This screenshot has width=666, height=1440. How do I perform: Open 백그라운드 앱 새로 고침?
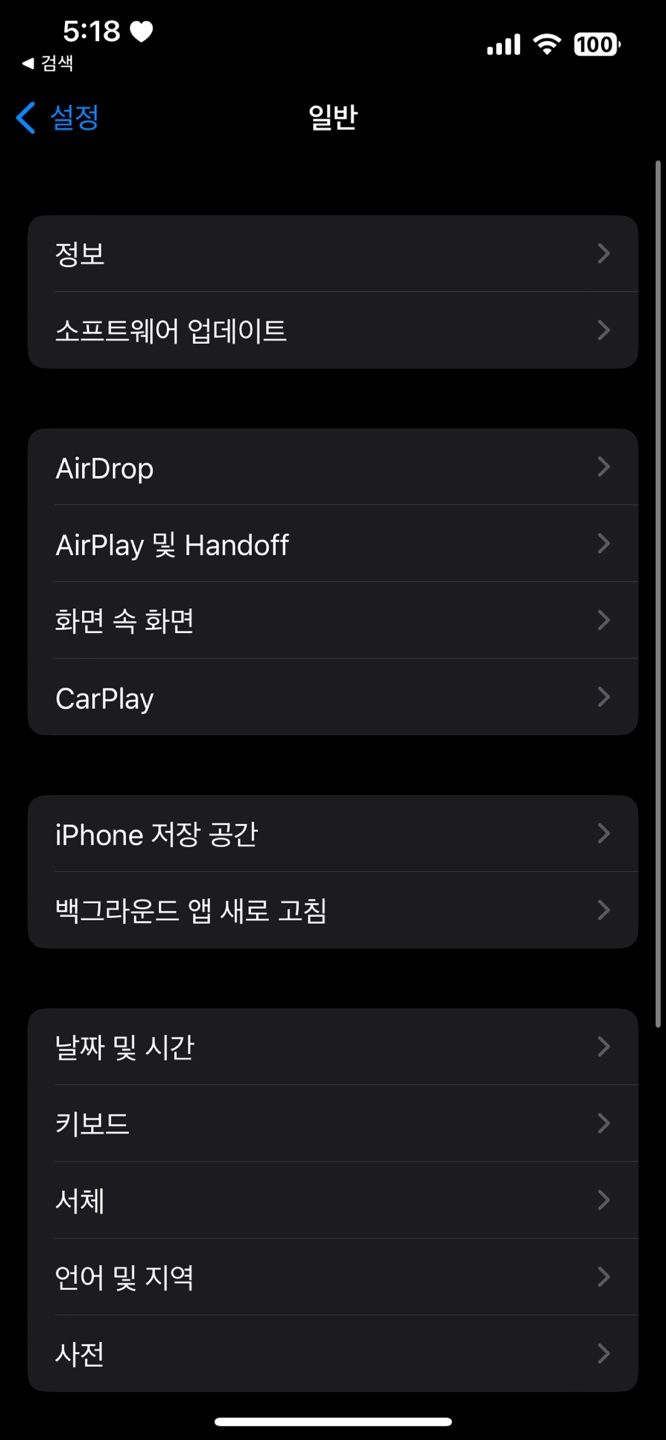click(333, 910)
